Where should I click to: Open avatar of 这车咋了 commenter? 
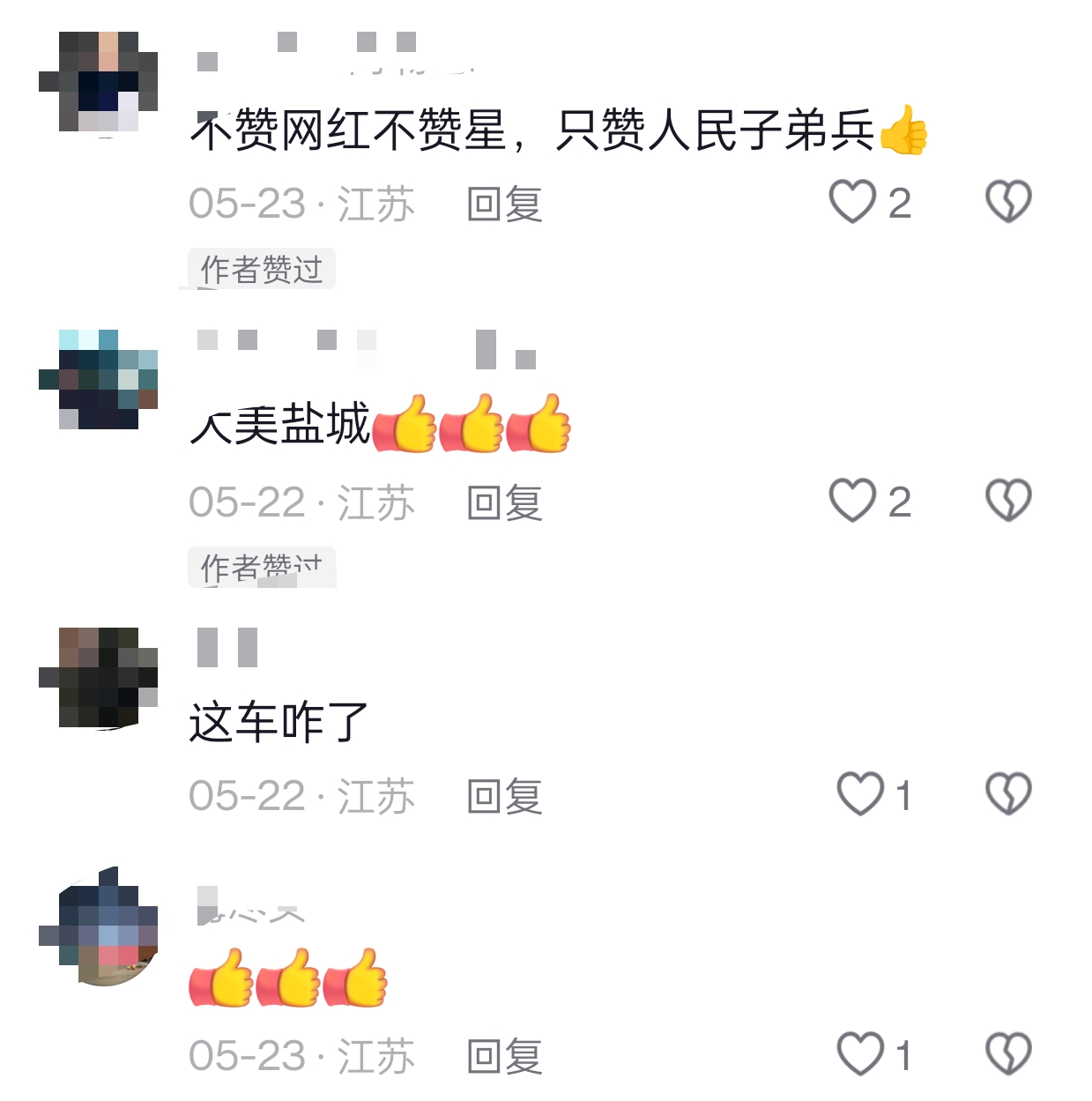point(99,678)
